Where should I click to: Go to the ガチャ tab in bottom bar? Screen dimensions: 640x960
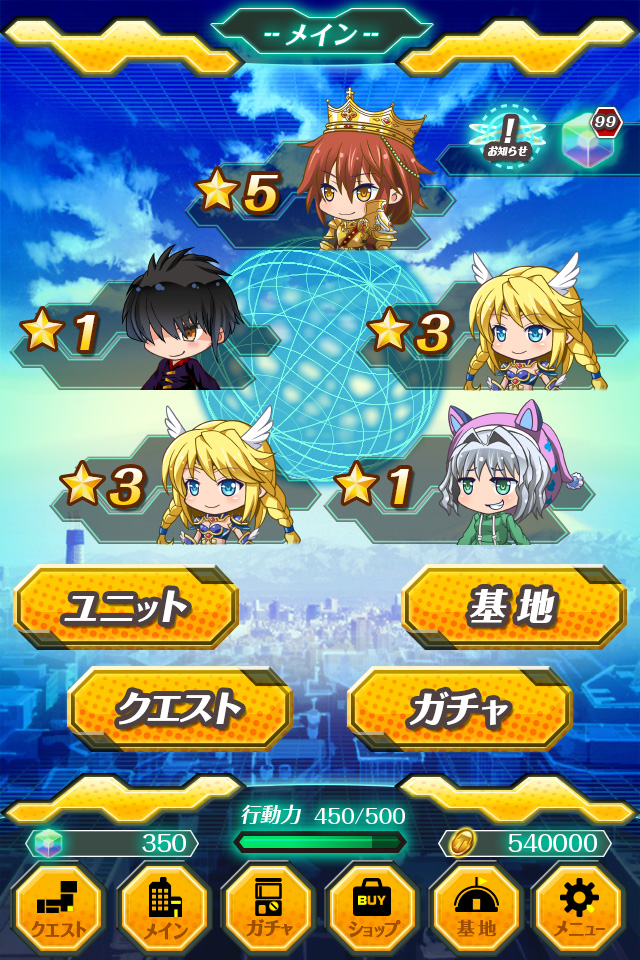(x=267, y=907)
